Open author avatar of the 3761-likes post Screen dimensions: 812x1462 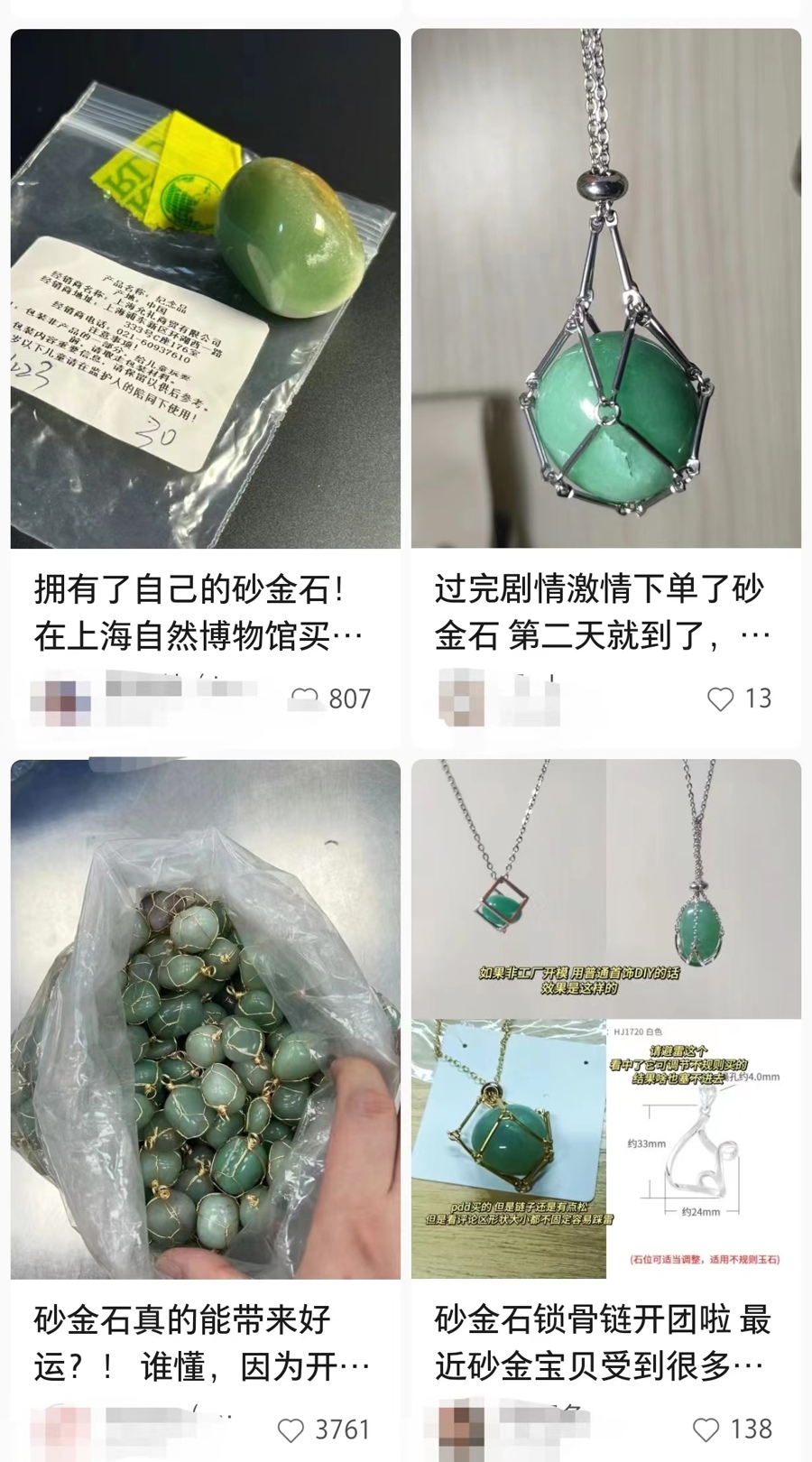tap(60, 1430)
